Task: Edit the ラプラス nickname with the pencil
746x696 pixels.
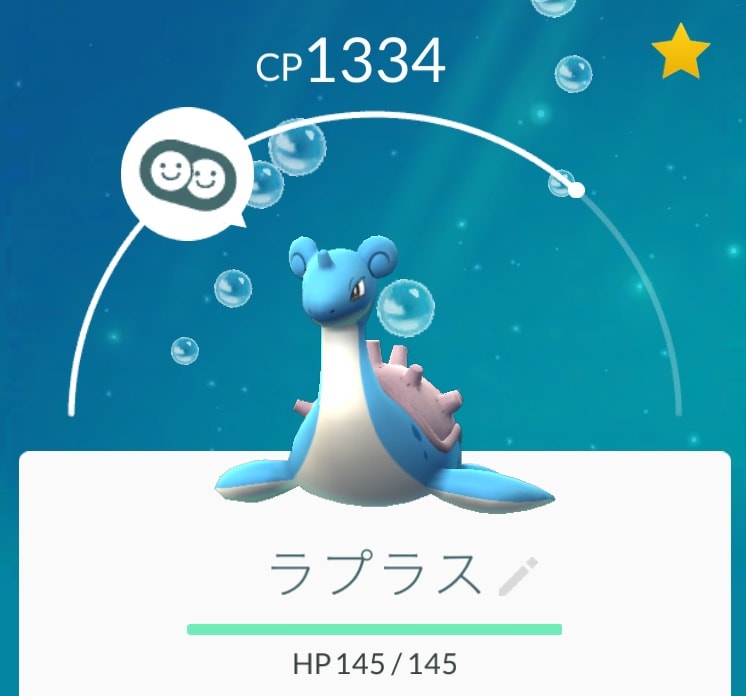Action: click(519, 576)
